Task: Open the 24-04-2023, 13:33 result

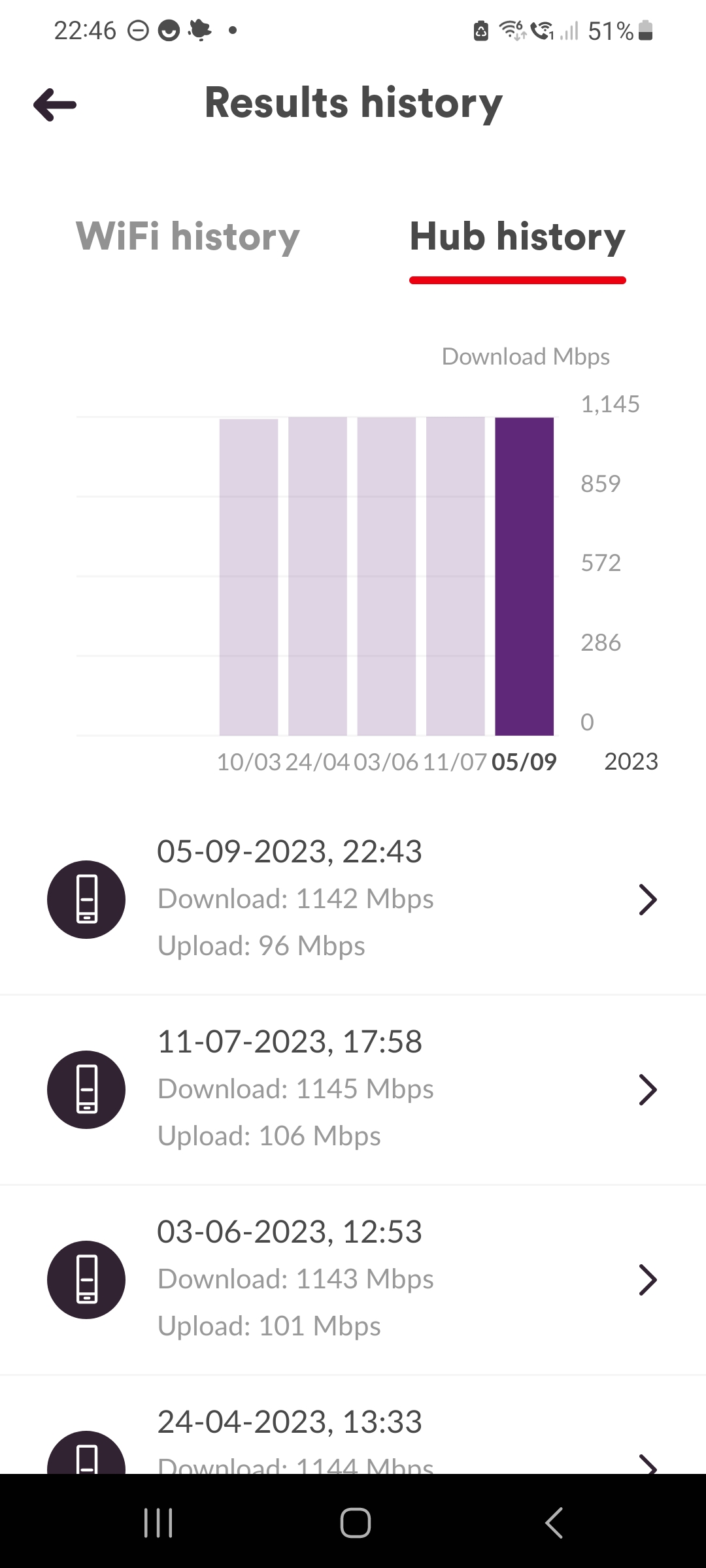Action: [353, 1443]
